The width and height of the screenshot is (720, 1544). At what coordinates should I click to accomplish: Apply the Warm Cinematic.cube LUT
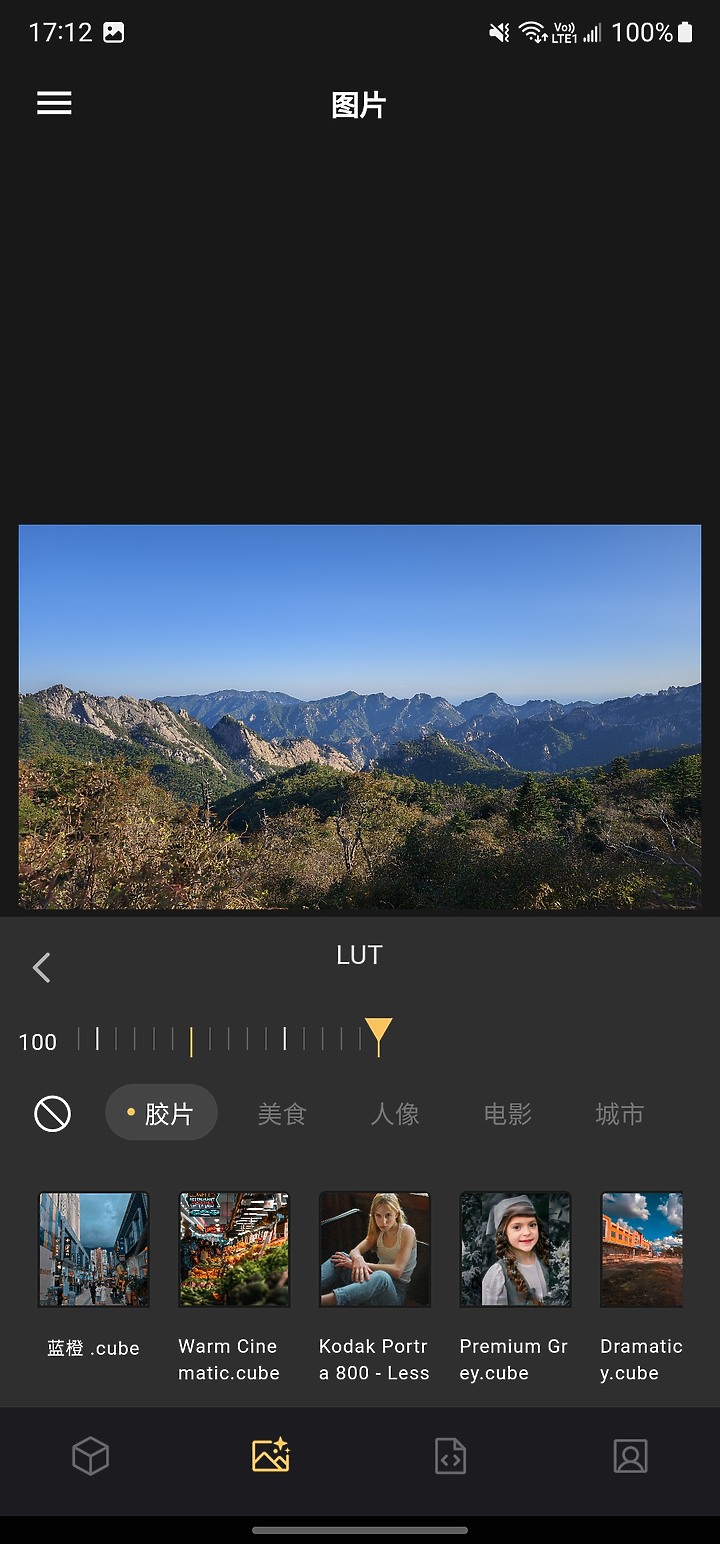(234, 1249)
